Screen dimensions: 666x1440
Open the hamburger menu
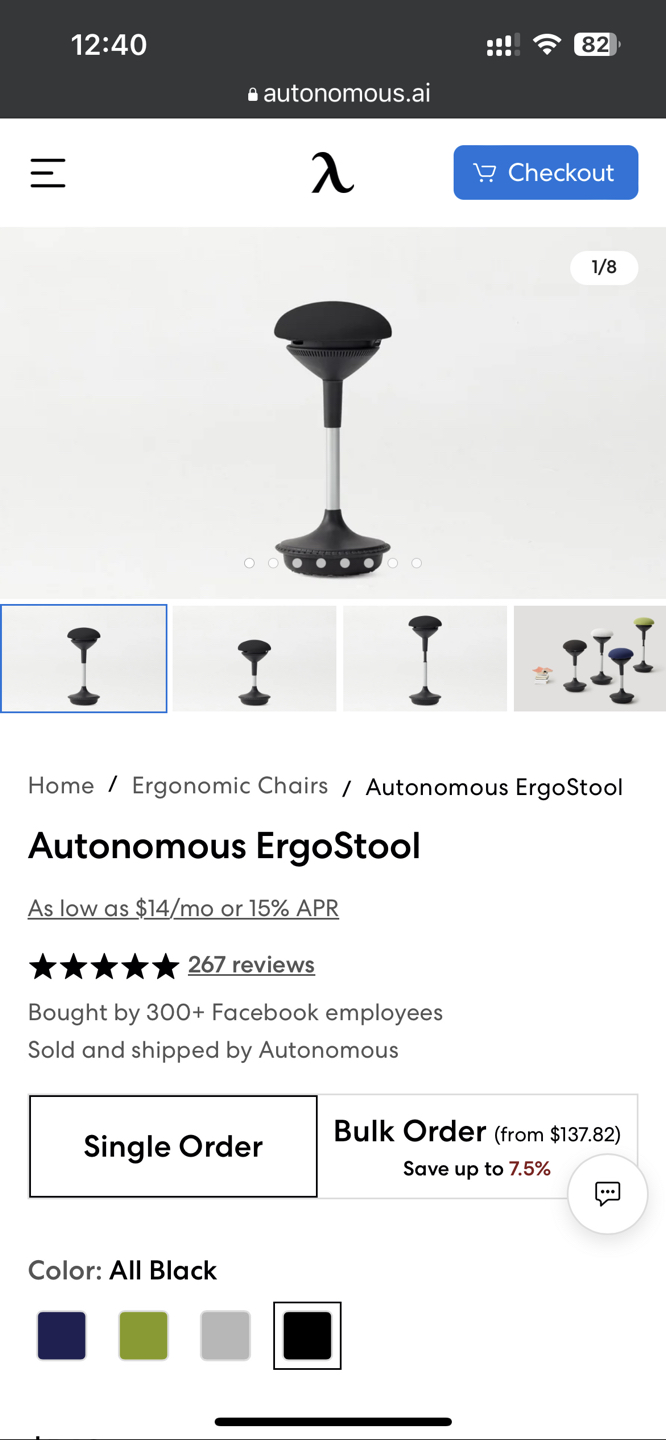pyautogui.click(x=48, y=173)
